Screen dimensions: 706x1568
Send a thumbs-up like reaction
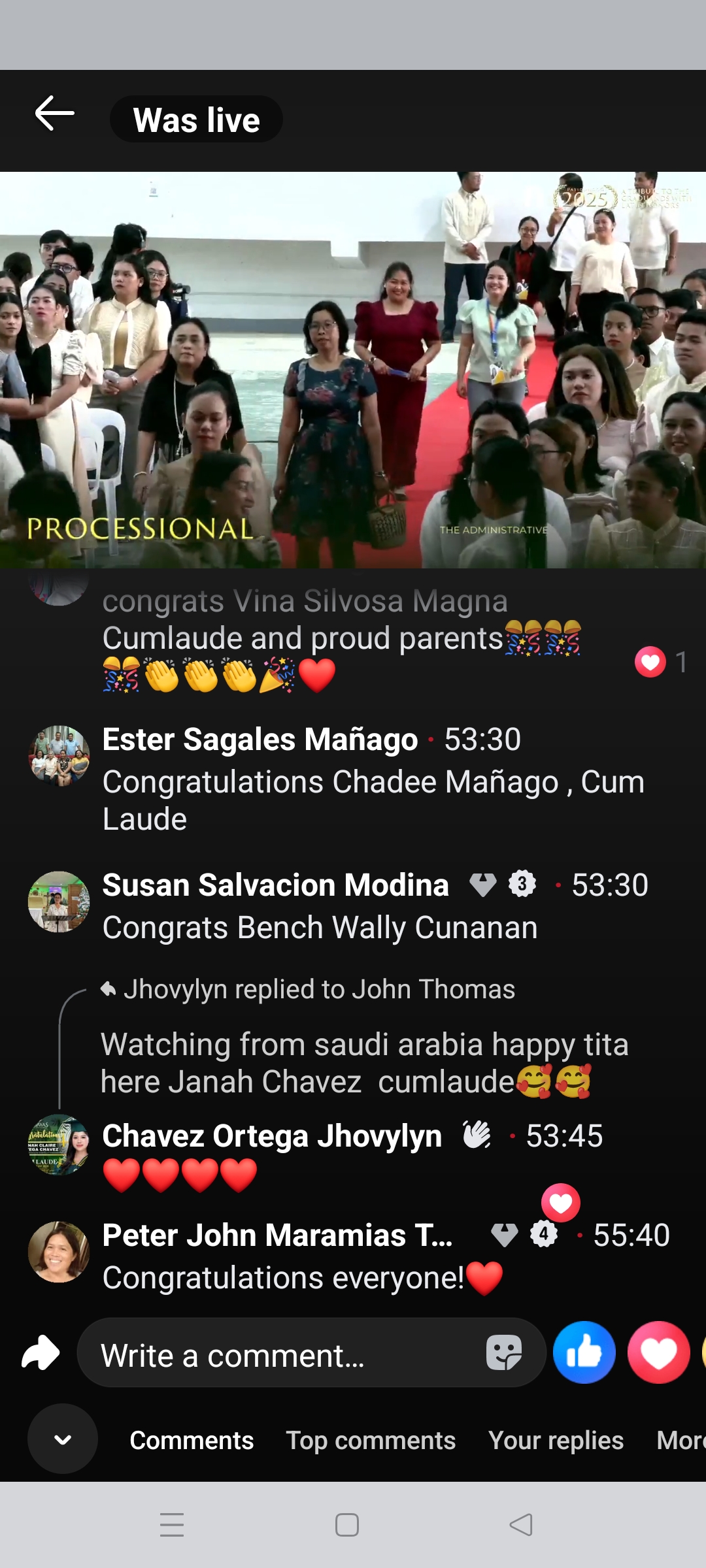[584, 1352]
